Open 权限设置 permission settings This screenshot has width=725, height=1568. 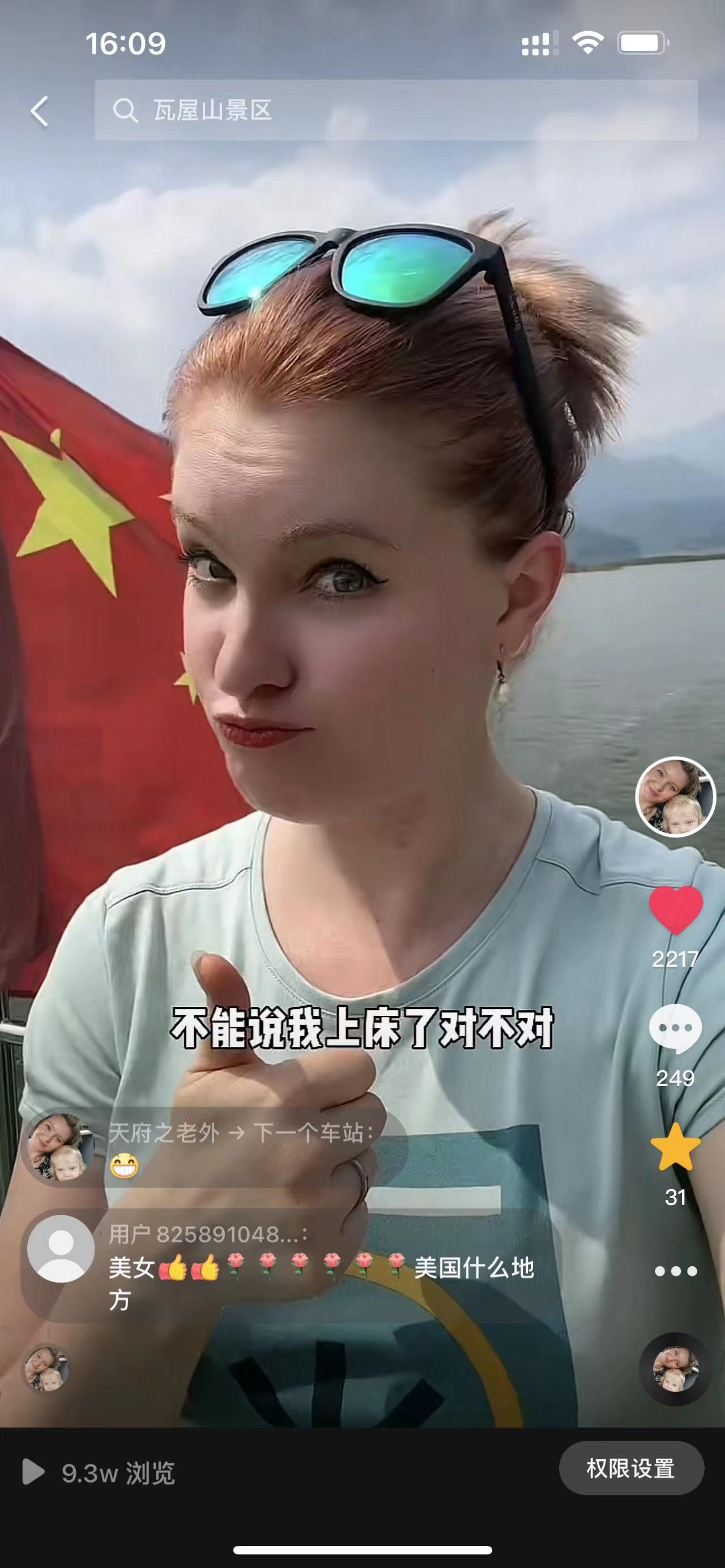630,1469
